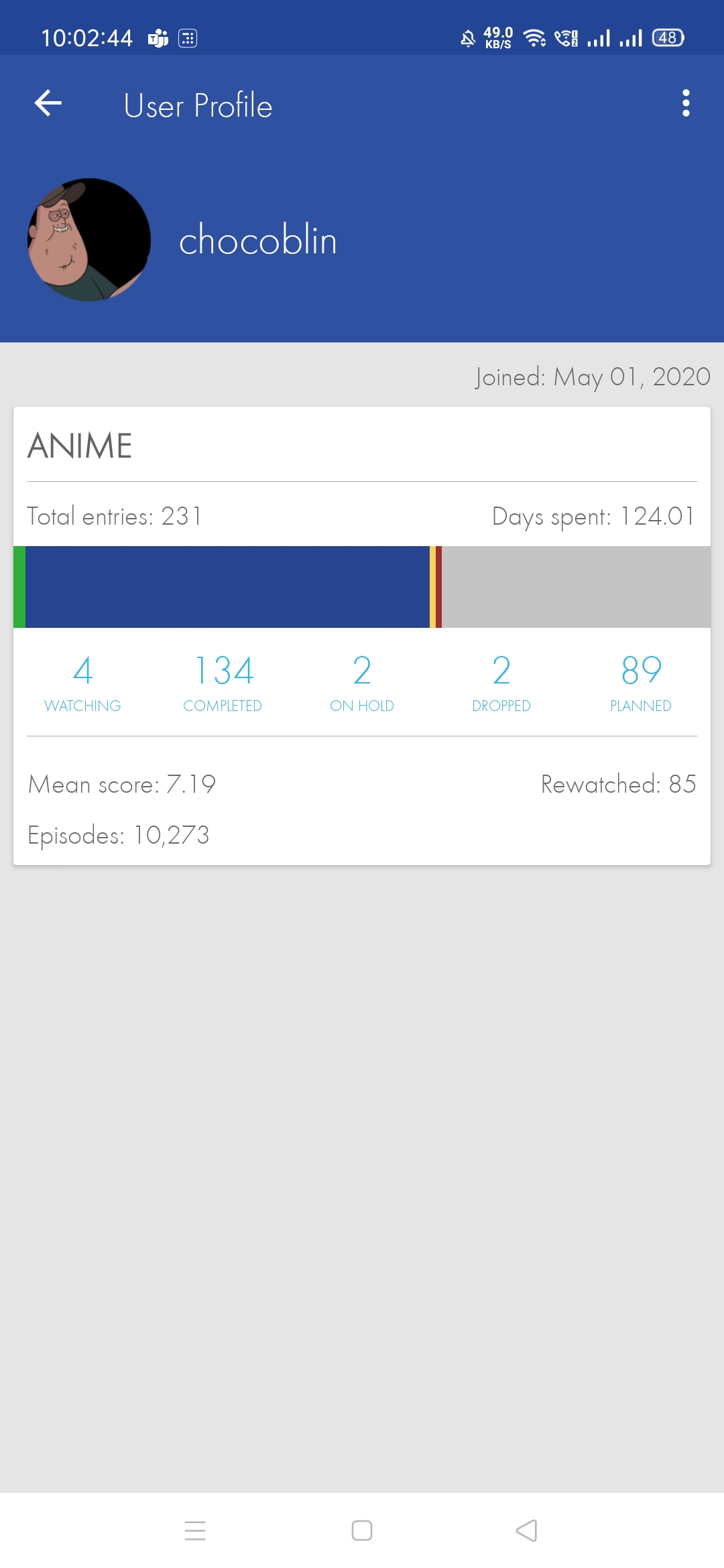The image size is (724, 1568).
Task: Tap the User Profile title text
Action: click(x=196, y=105)
